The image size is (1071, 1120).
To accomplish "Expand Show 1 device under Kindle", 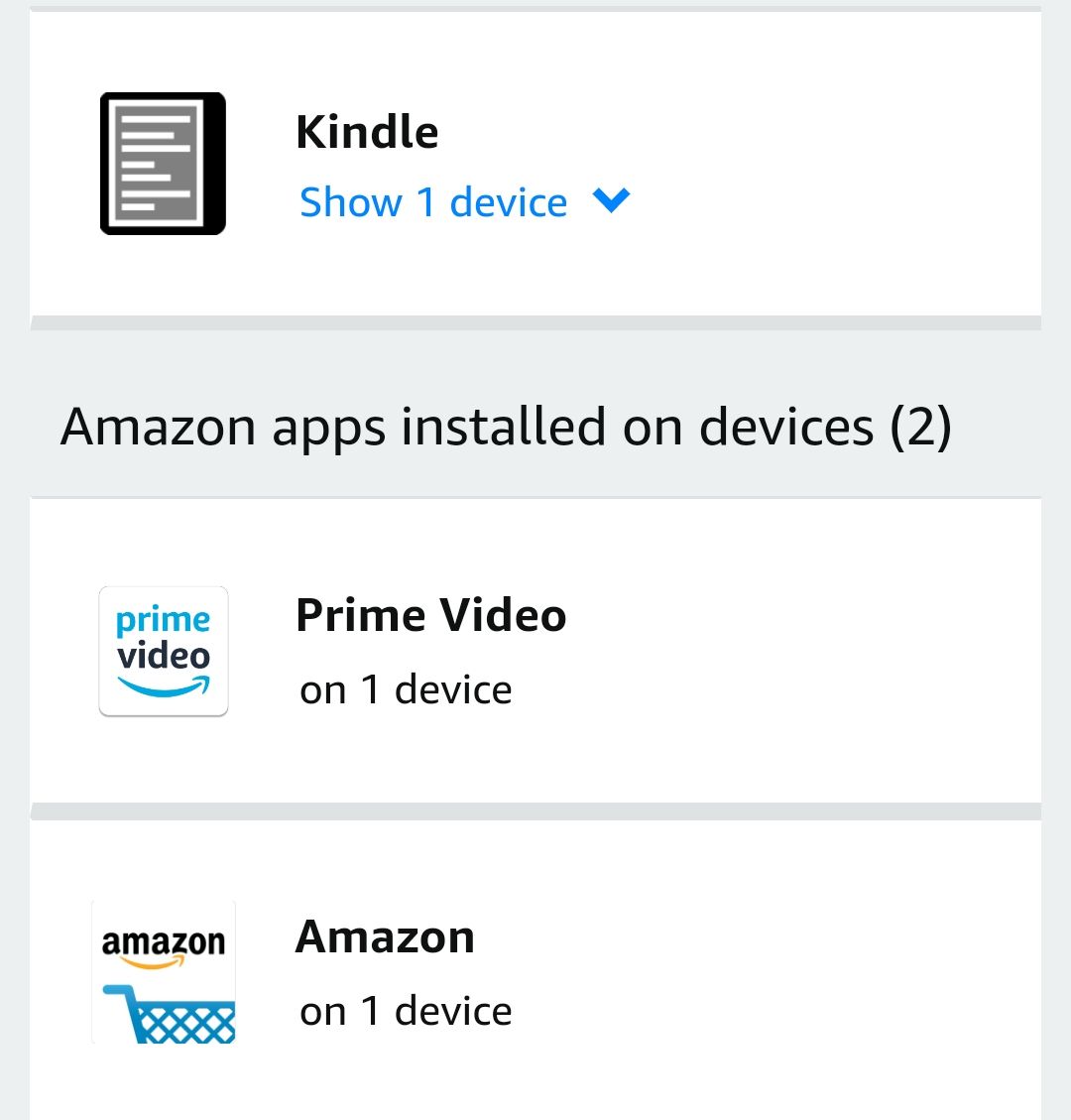I will tap(463, 202).
